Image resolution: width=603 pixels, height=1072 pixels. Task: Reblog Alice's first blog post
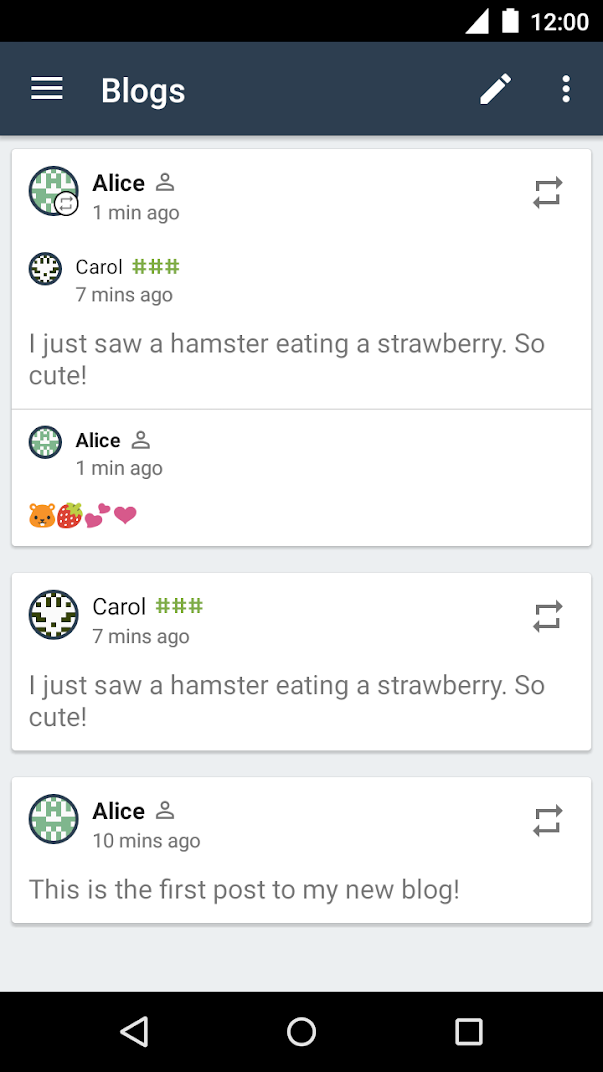547,821
